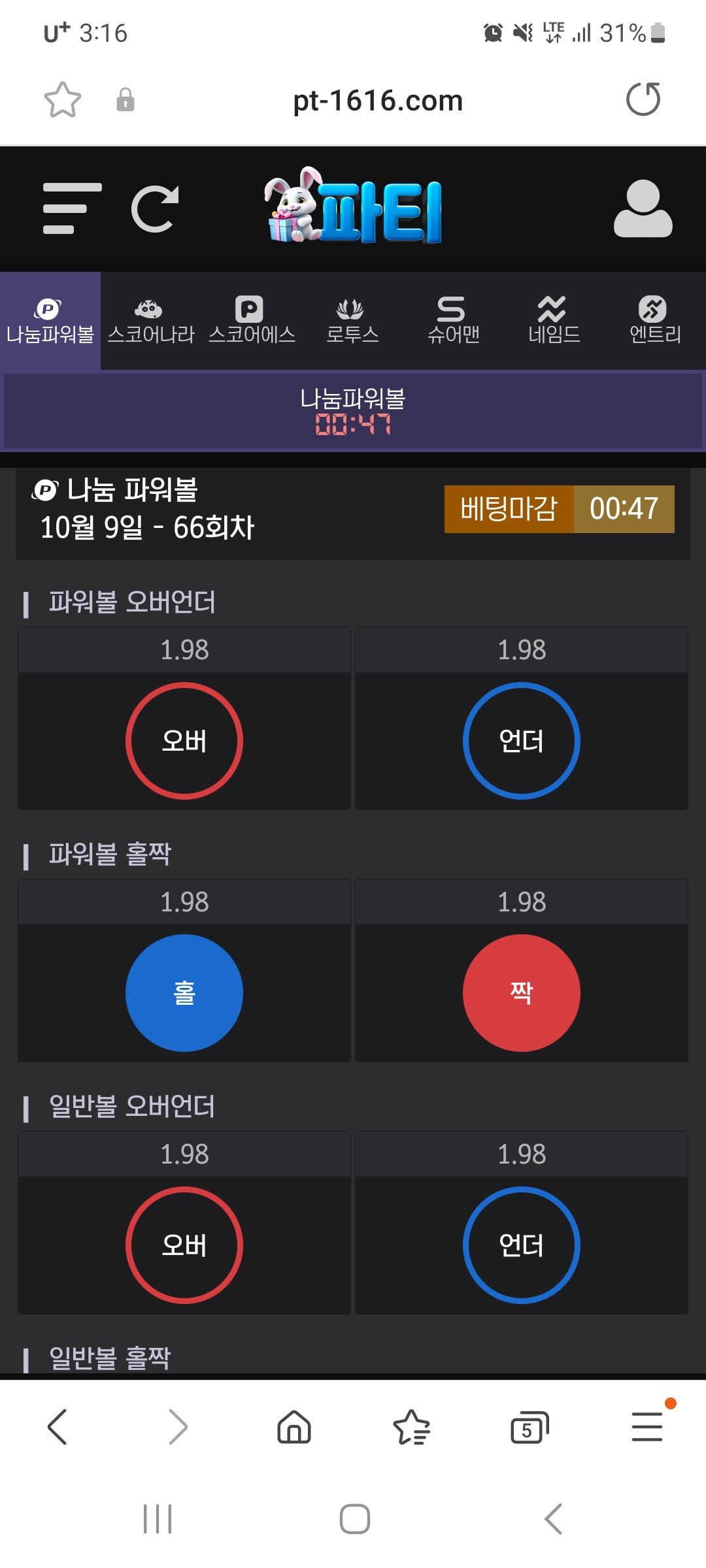Select the 로투스 tab
706x1568 pixels.
coord(352,321)
